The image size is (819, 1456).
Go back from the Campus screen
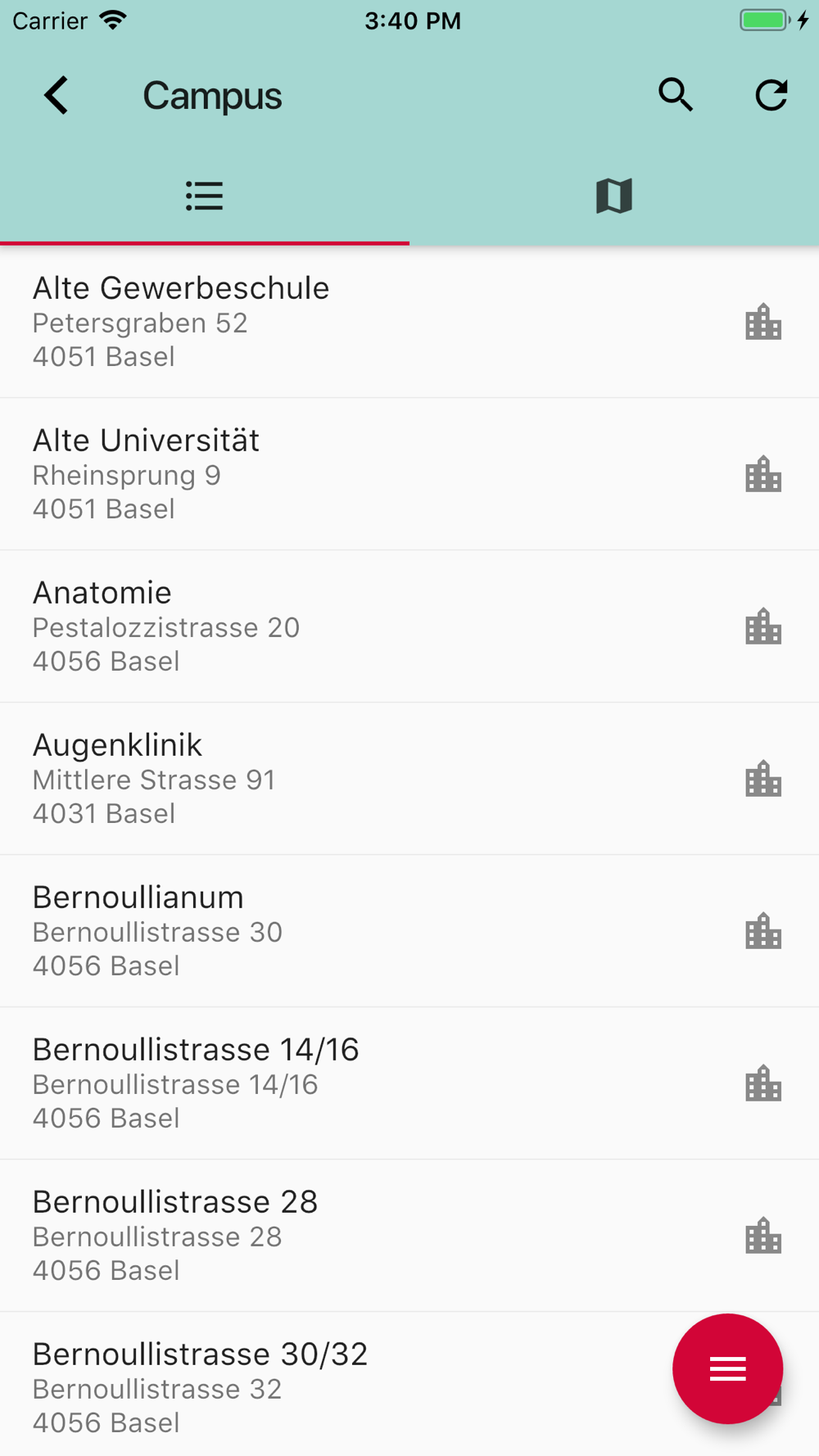(x=56, y=96)
